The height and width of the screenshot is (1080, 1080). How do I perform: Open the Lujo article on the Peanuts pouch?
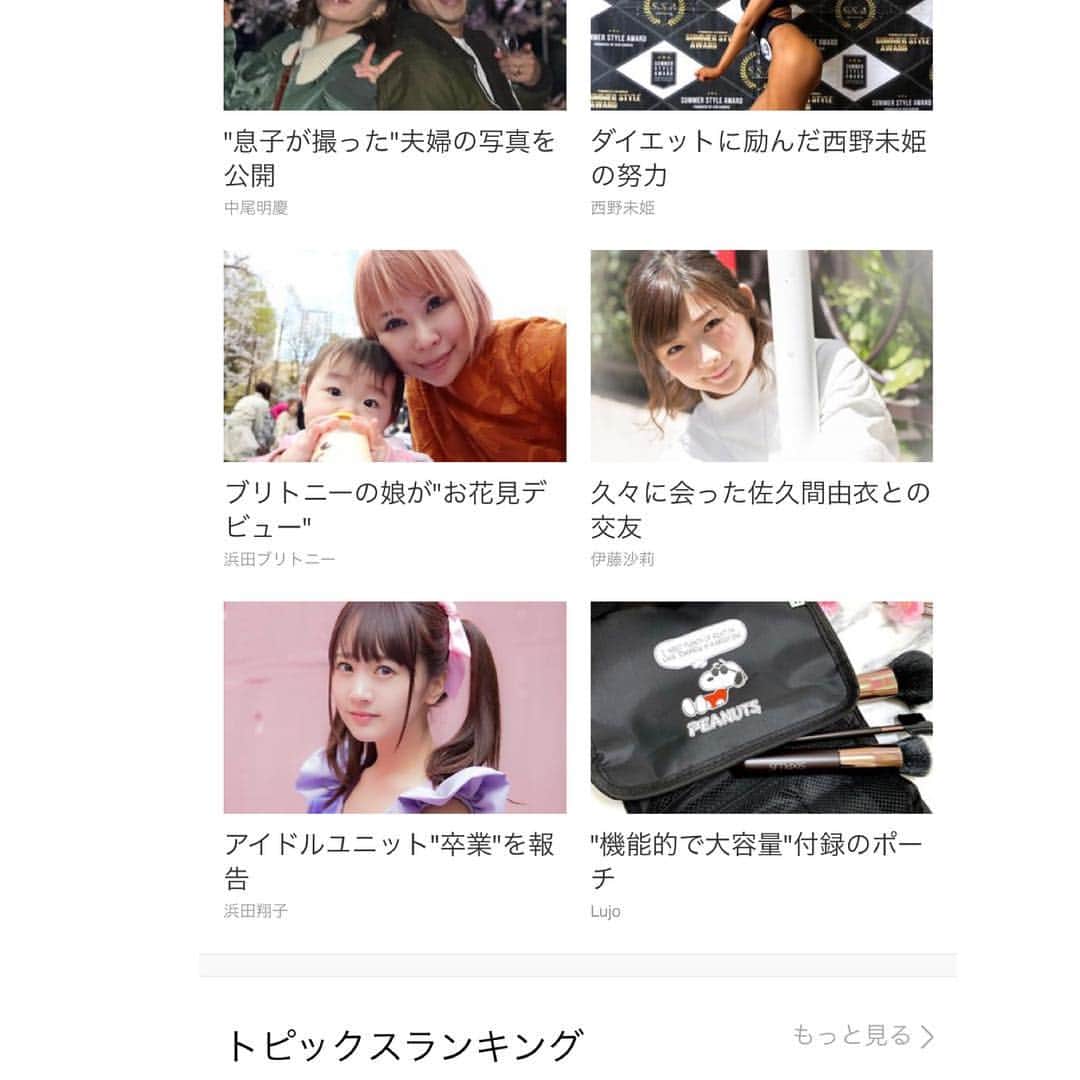coord(758,860)
